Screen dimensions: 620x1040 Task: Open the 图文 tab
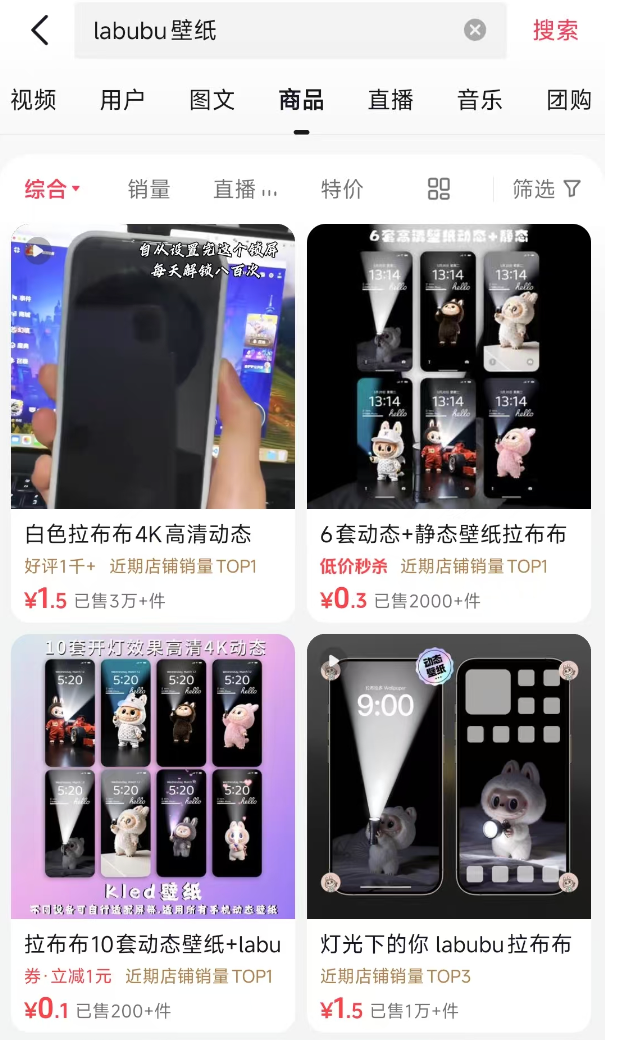click(x=212, y=100)
